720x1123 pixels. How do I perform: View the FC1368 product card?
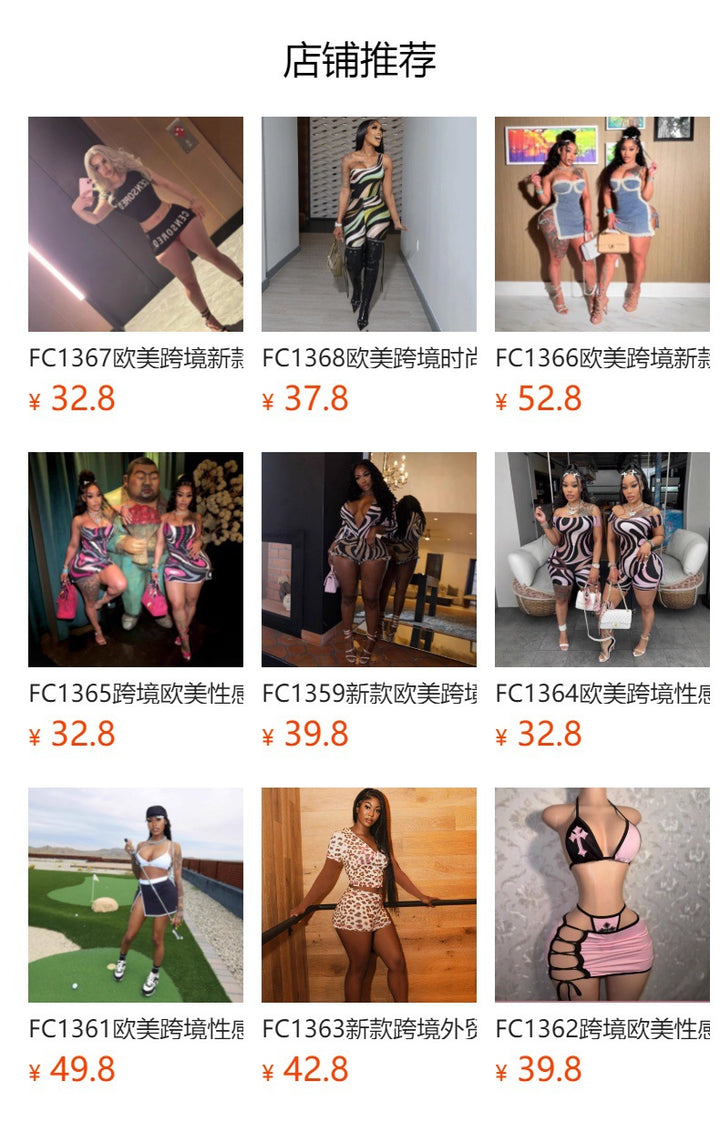pos(369,224)
